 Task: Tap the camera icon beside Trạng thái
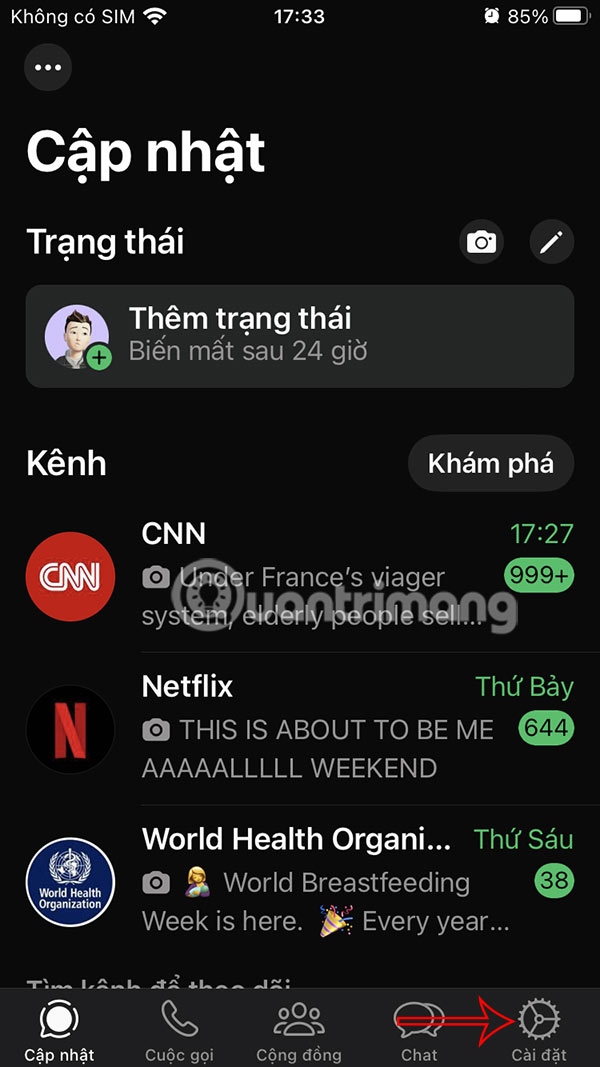481,242
